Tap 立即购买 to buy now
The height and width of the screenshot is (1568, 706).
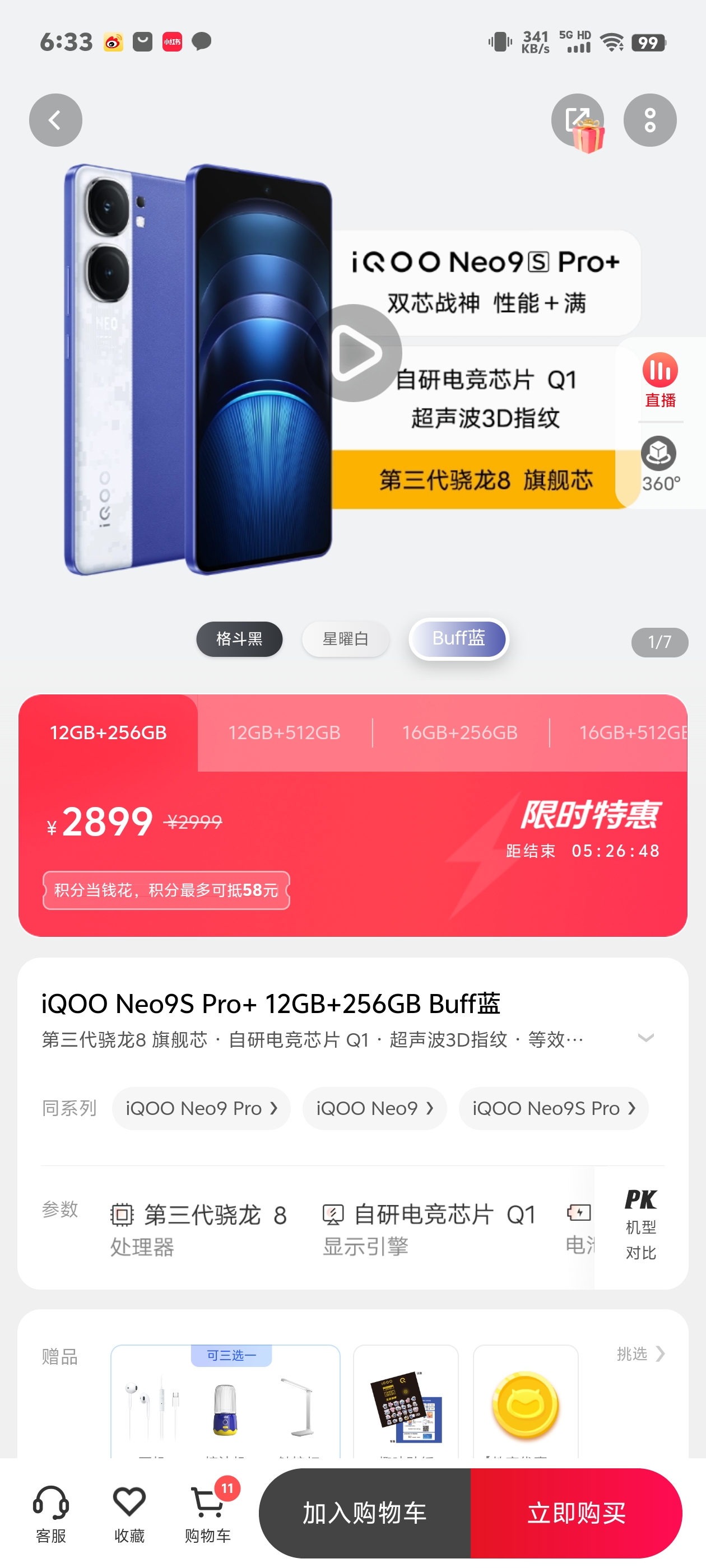click(575, 1513)
